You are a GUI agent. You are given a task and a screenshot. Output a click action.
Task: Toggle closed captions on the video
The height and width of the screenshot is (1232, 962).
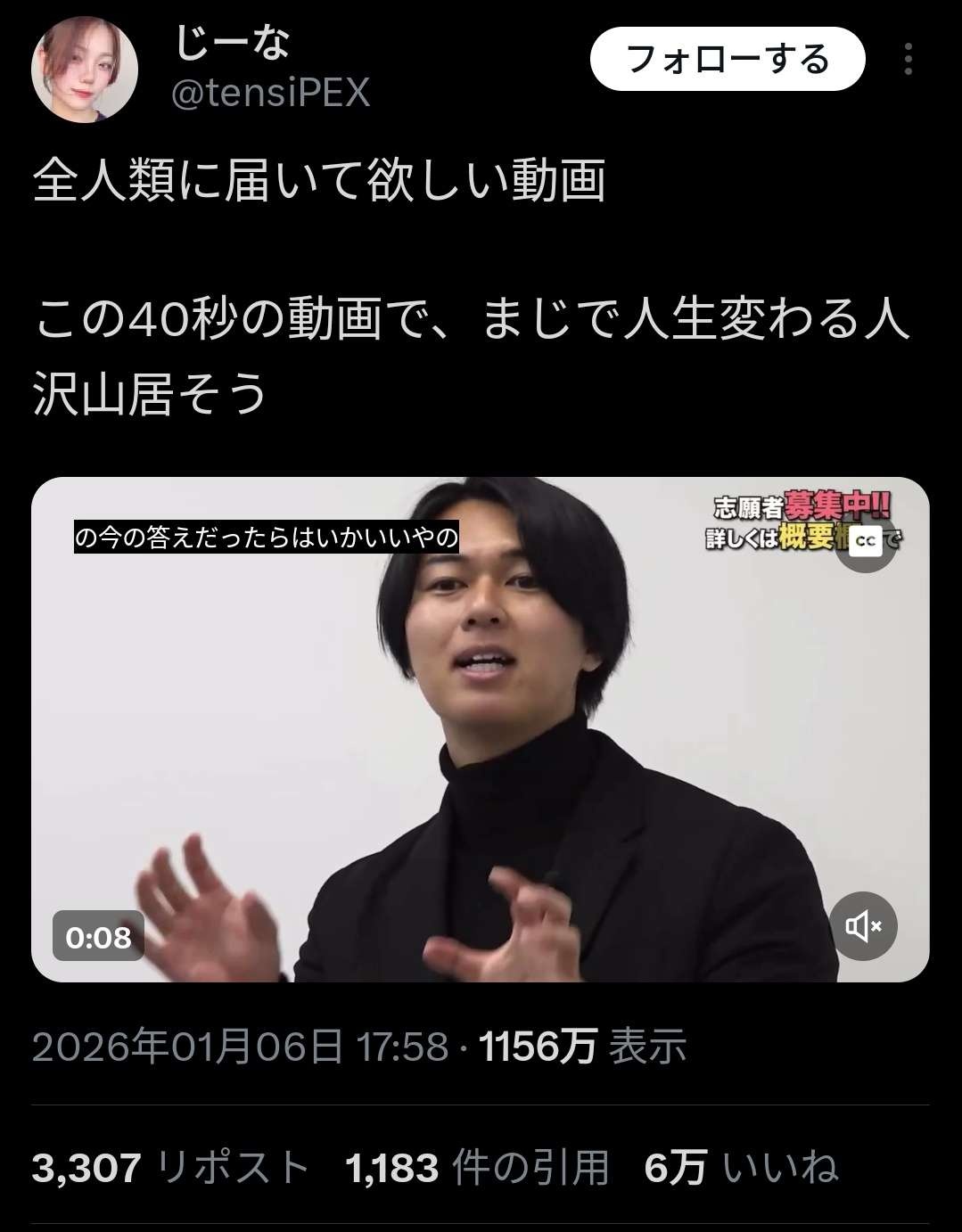(x=865, y=541)
